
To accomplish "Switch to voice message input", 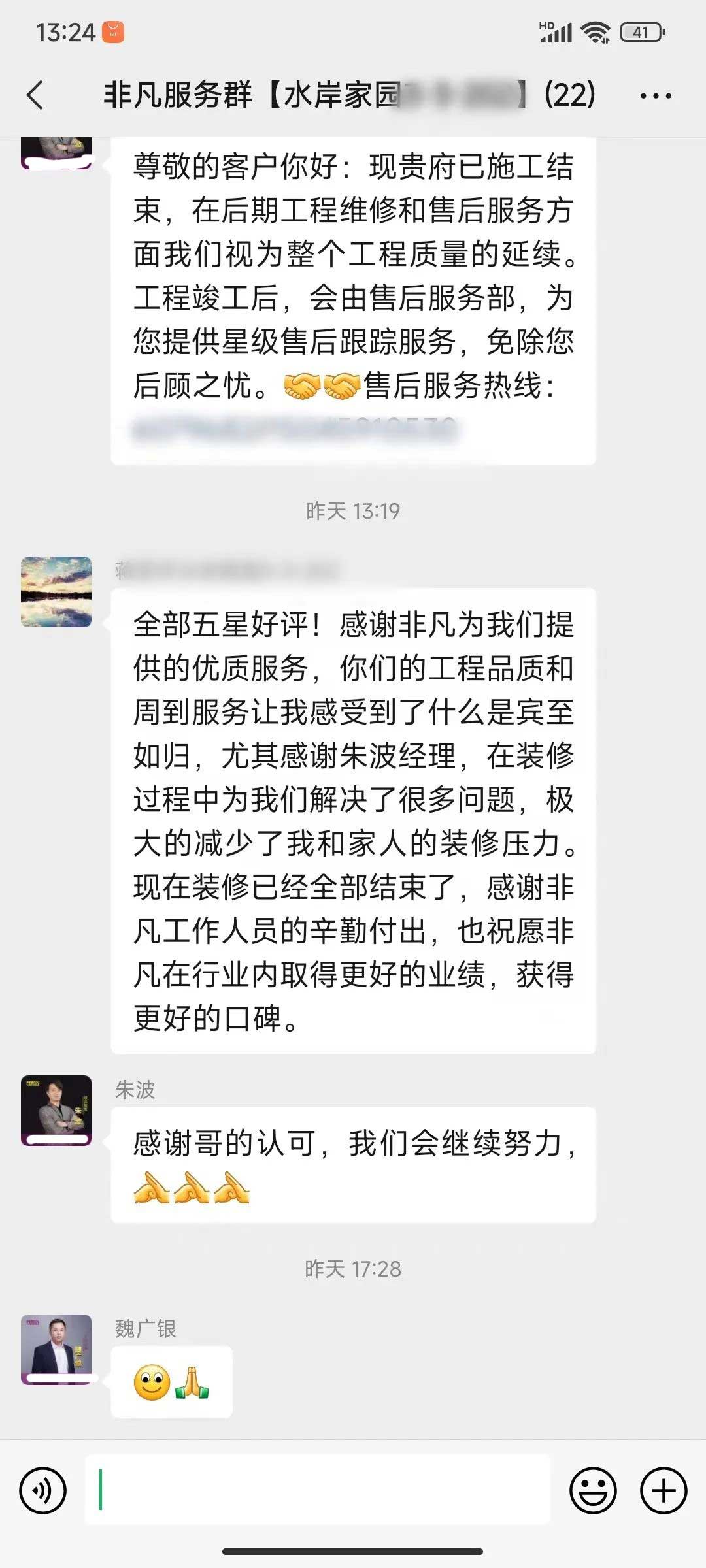I will (x=43, y=1490).
